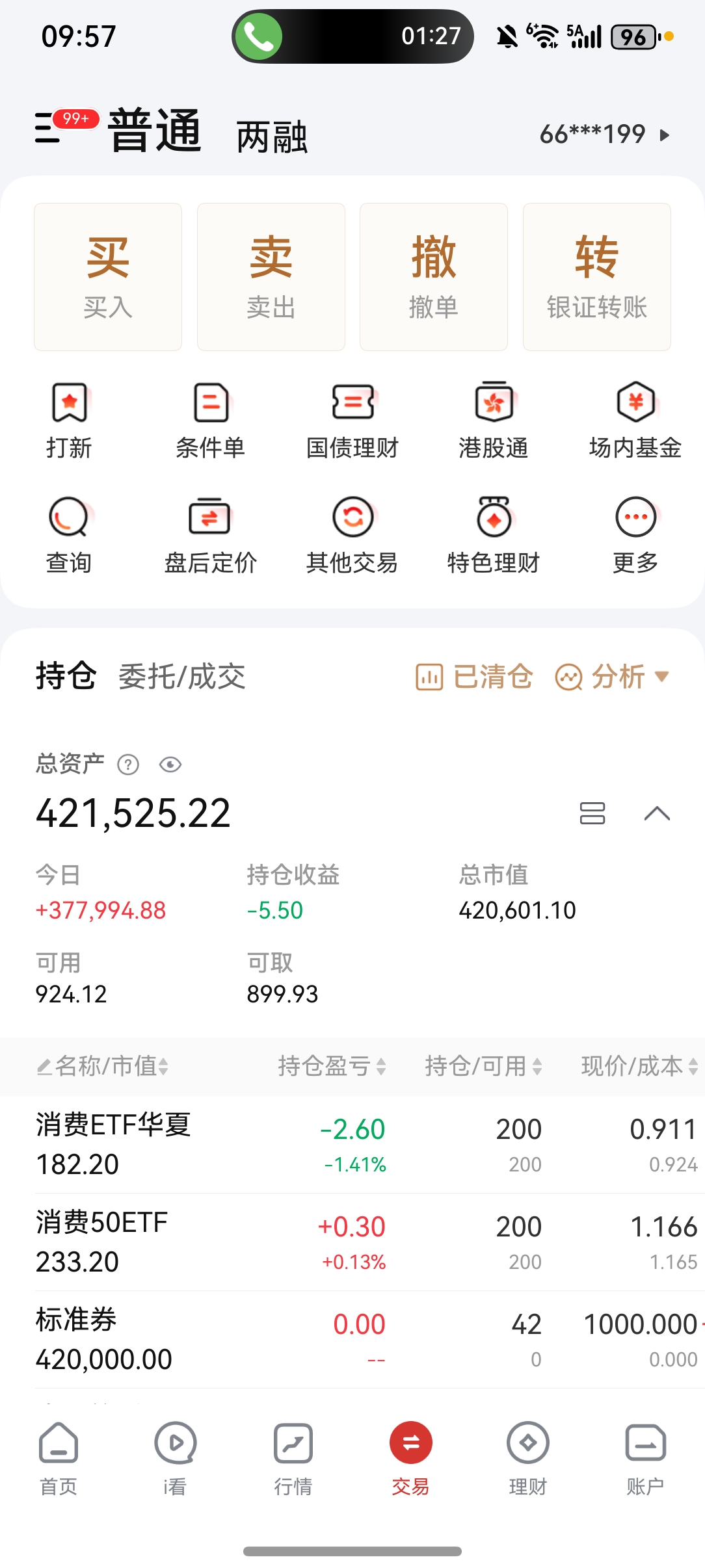Collapse the total assets summary
The height and width of the screenshot is (1568, 705).
(x=656, y=813)
